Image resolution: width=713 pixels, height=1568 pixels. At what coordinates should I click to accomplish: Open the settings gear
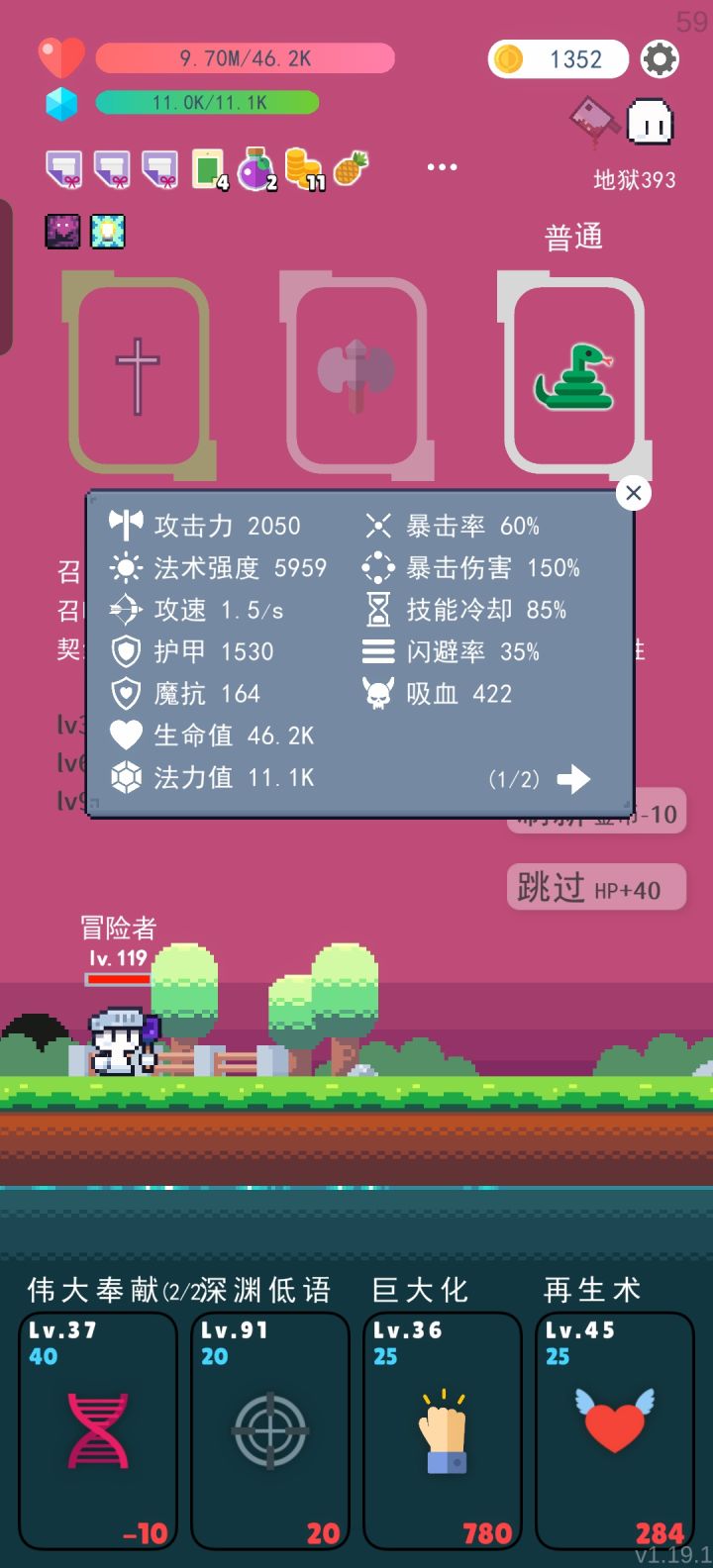pos(661,59)
